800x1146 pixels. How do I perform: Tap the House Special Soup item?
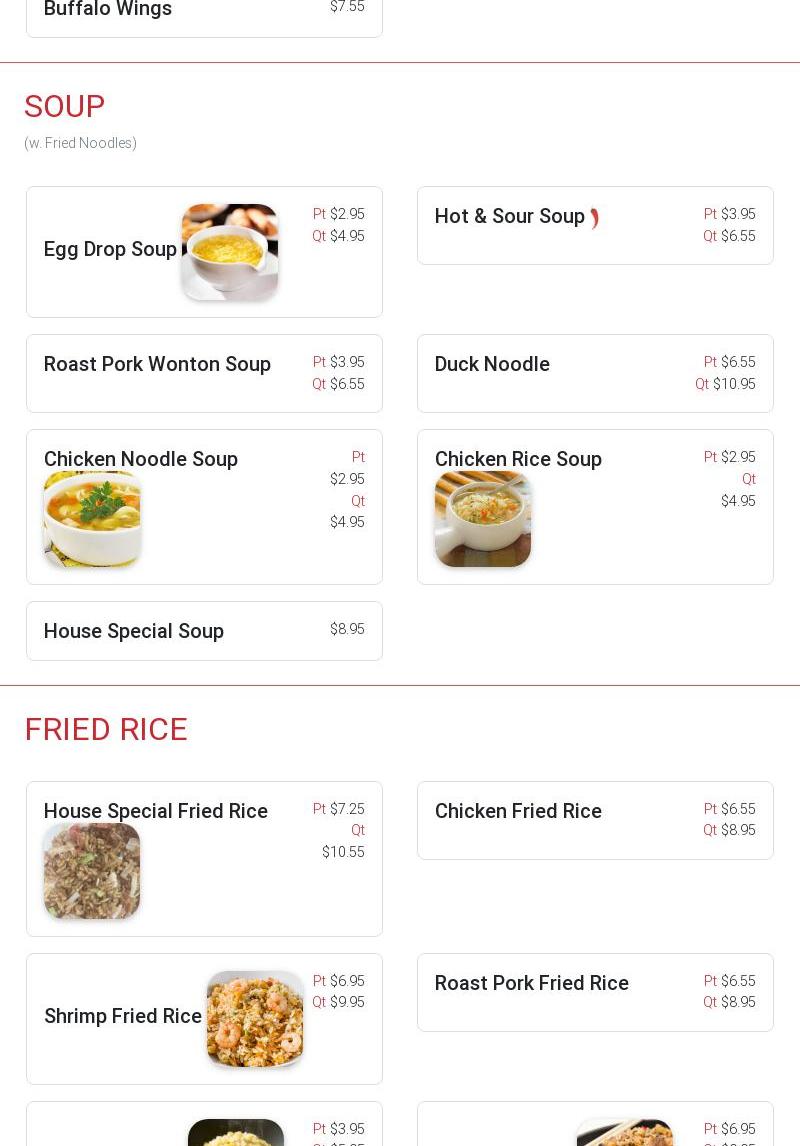pyautogui.click(x=204, y=631)
